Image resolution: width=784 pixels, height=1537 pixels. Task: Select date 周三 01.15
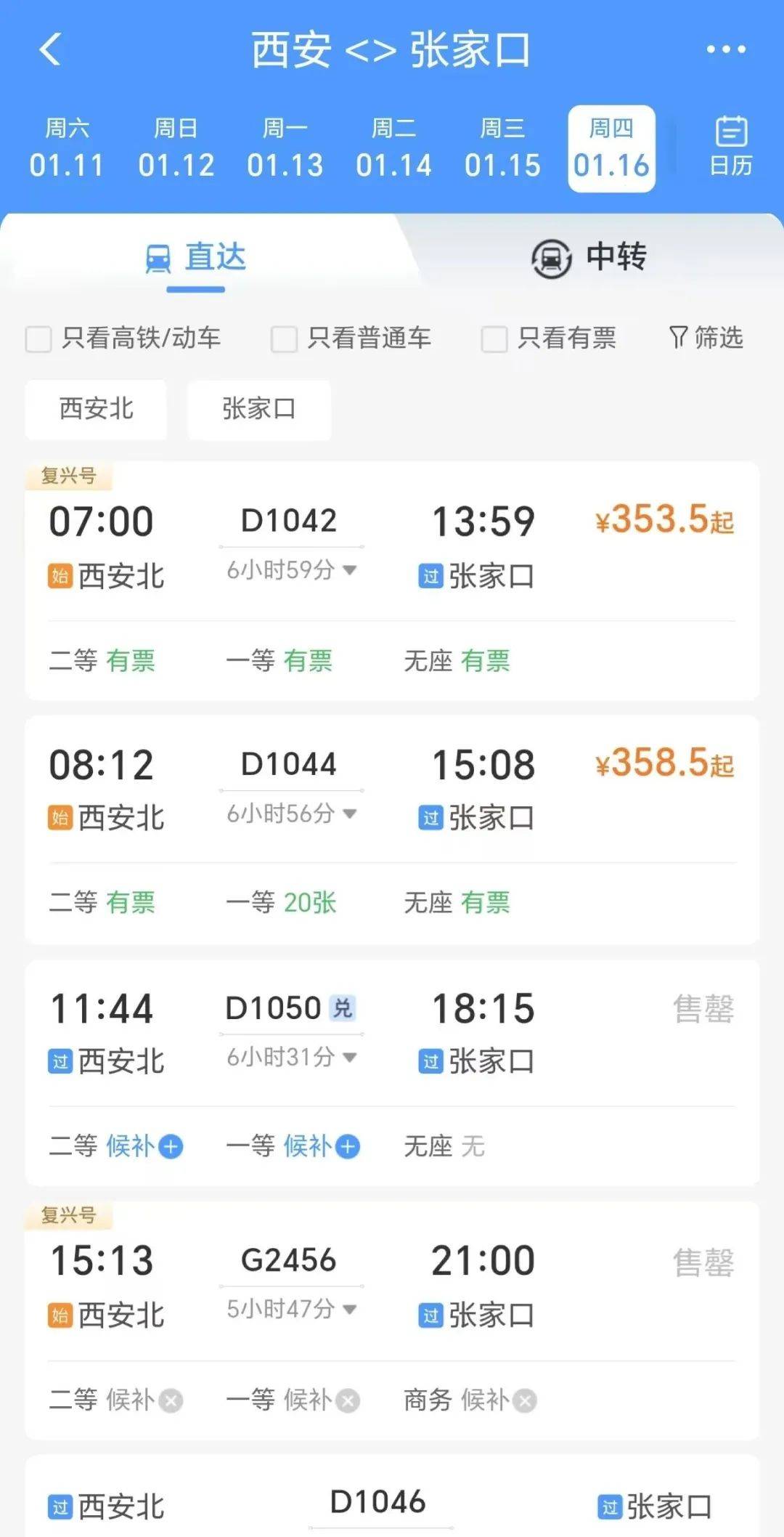tap(502, 148)
